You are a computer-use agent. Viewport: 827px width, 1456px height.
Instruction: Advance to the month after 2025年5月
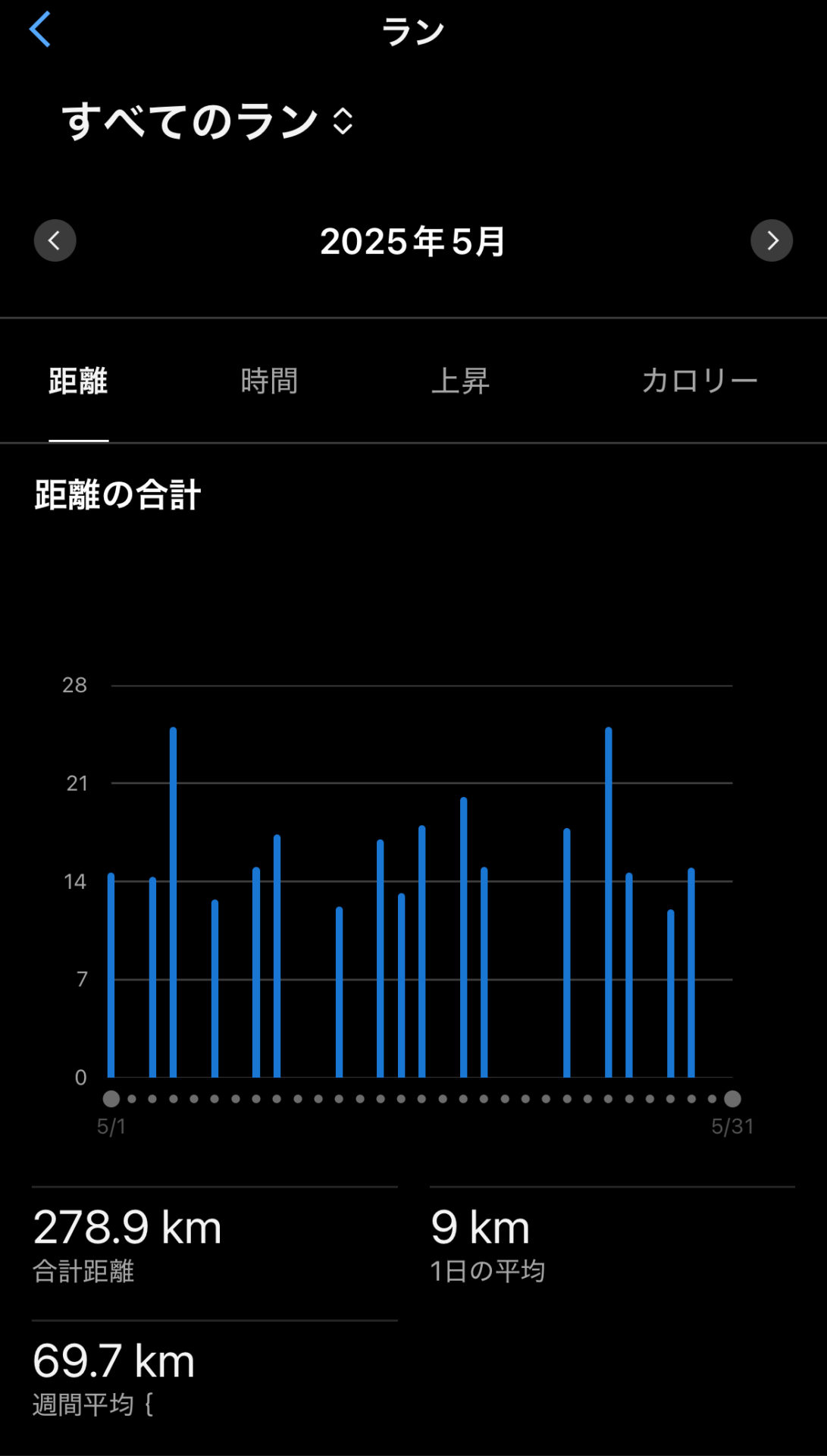pyautogui.click(x=771, y=241)
